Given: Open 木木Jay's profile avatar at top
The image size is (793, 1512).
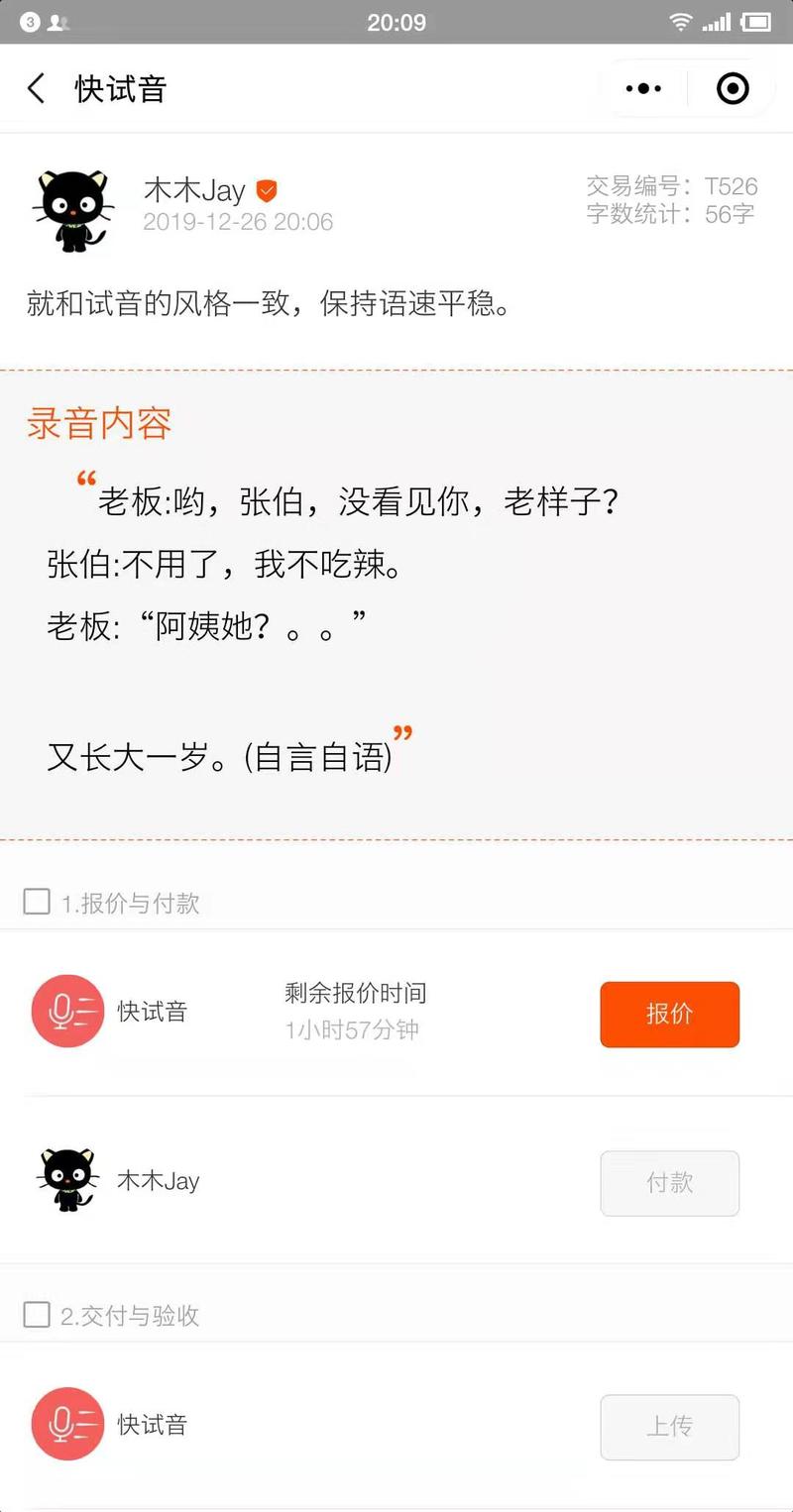Looking at the screenshot, I should point(71,210).
